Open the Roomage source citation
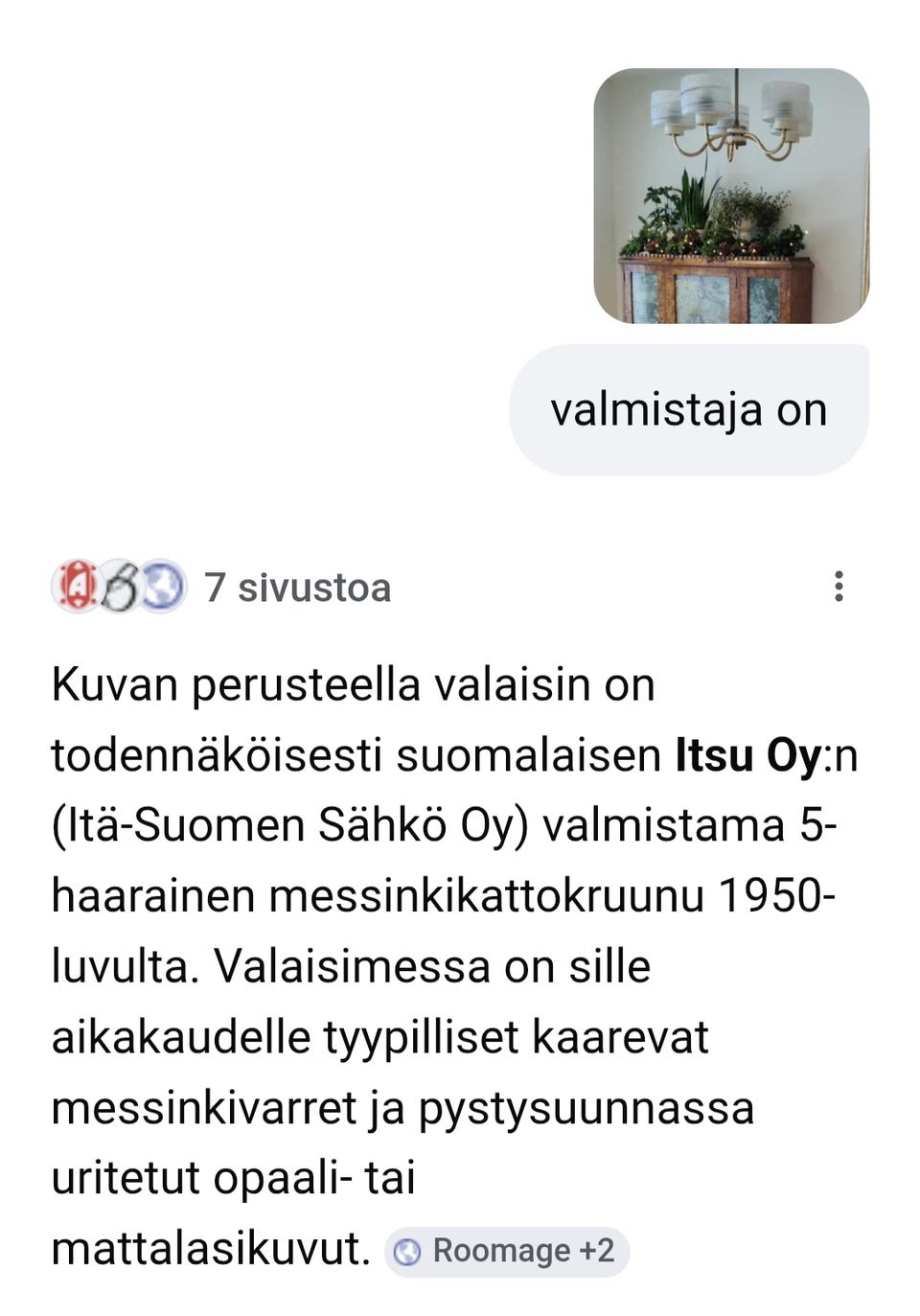The width and height of the screenshot is (920, 1316). [508, 1249]
